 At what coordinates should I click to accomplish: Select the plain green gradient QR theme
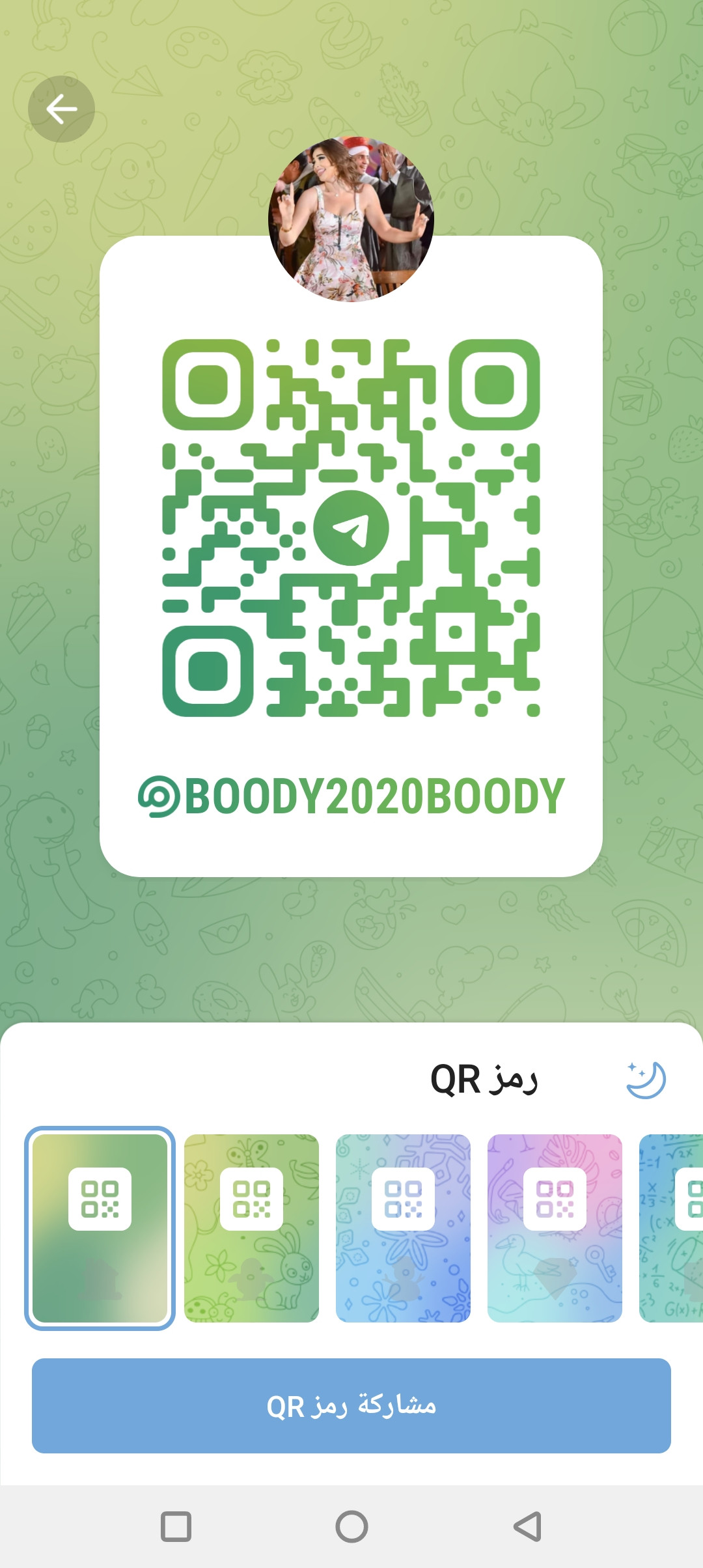click(100, 1228)
